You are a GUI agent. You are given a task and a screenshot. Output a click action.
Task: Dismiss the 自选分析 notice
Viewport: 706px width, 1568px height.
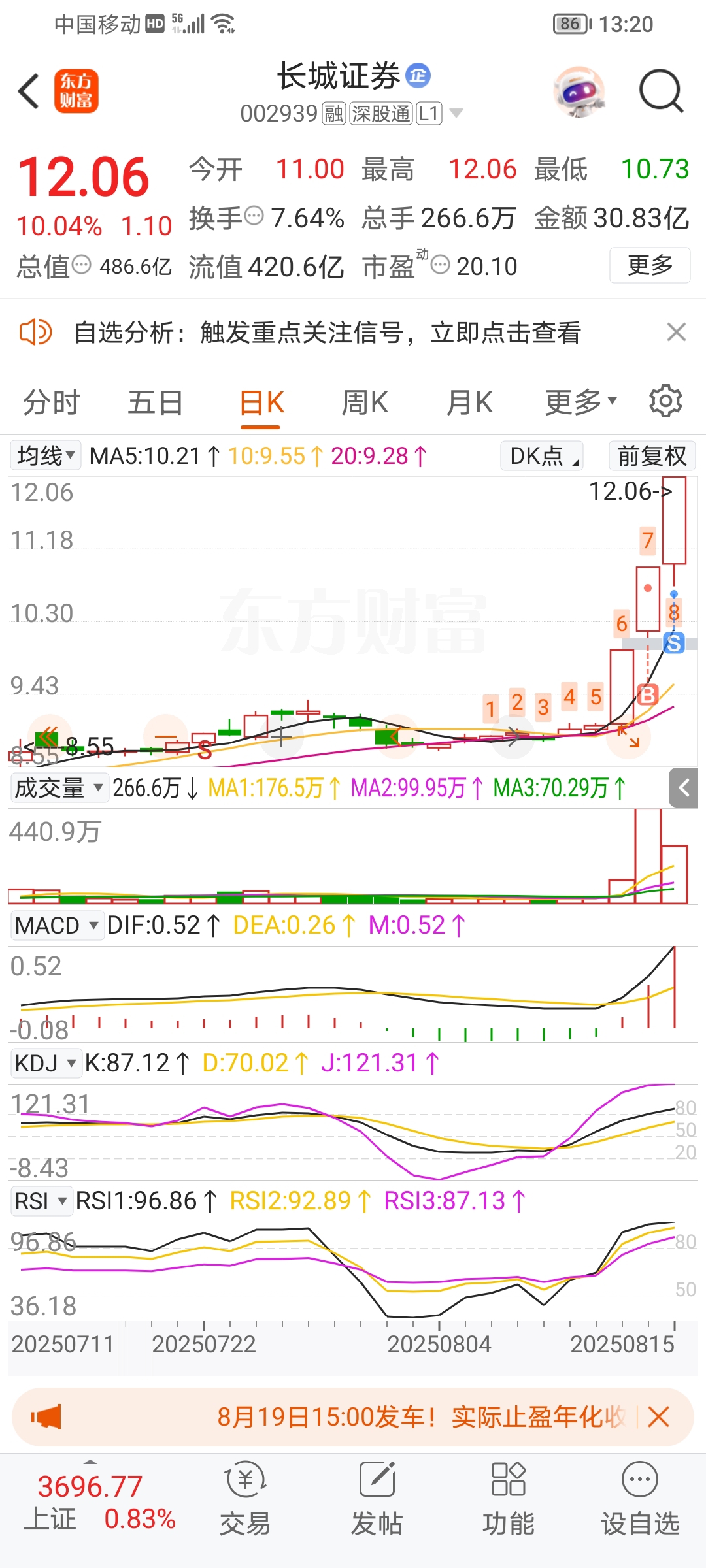677,332
